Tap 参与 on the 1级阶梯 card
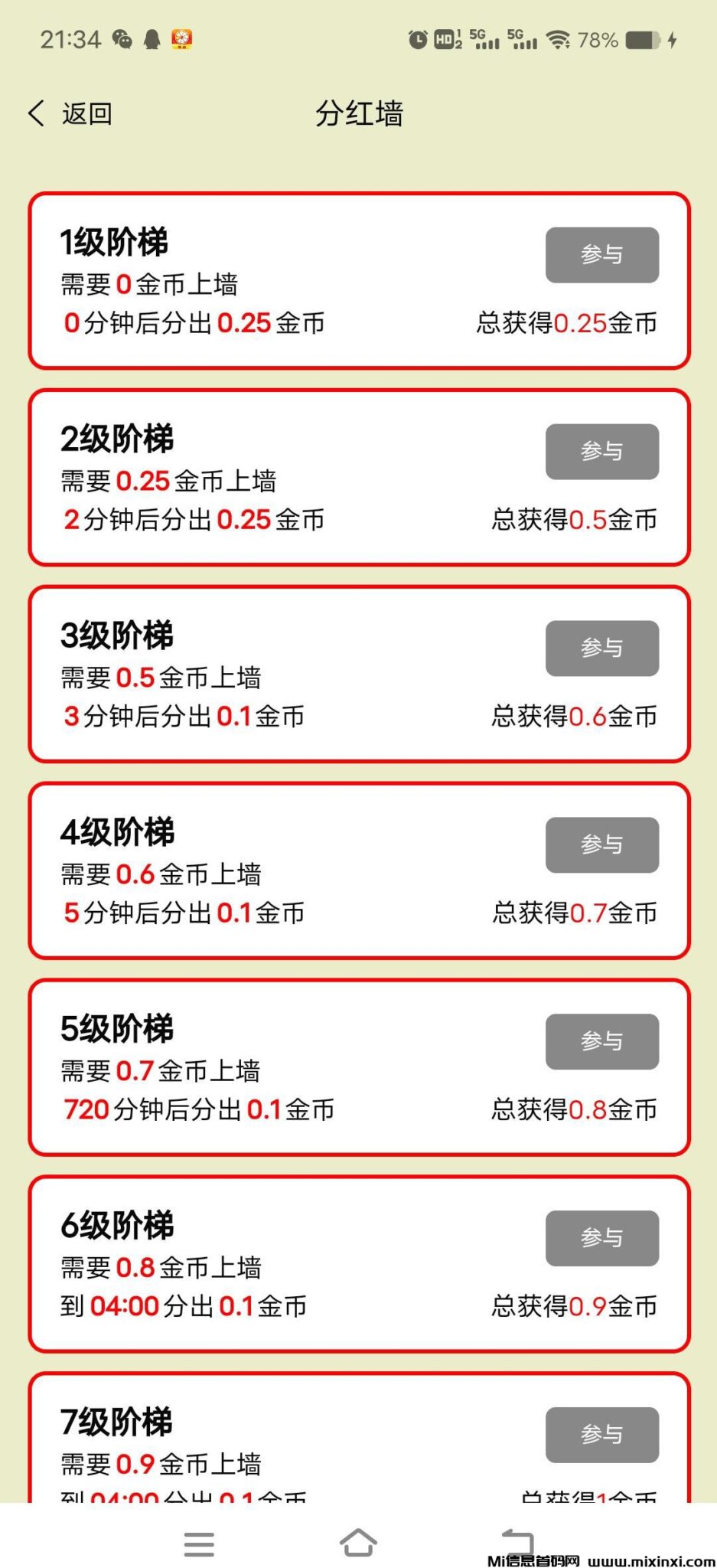717x1568 pixels. click(x=601, y=255)
